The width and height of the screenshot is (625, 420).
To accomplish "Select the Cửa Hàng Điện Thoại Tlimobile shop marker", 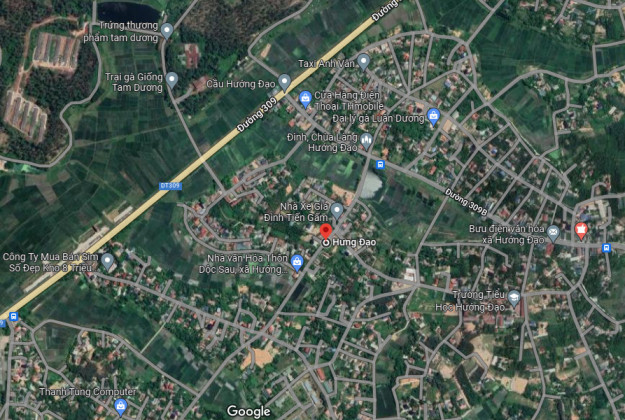I will tap(305, 98).
